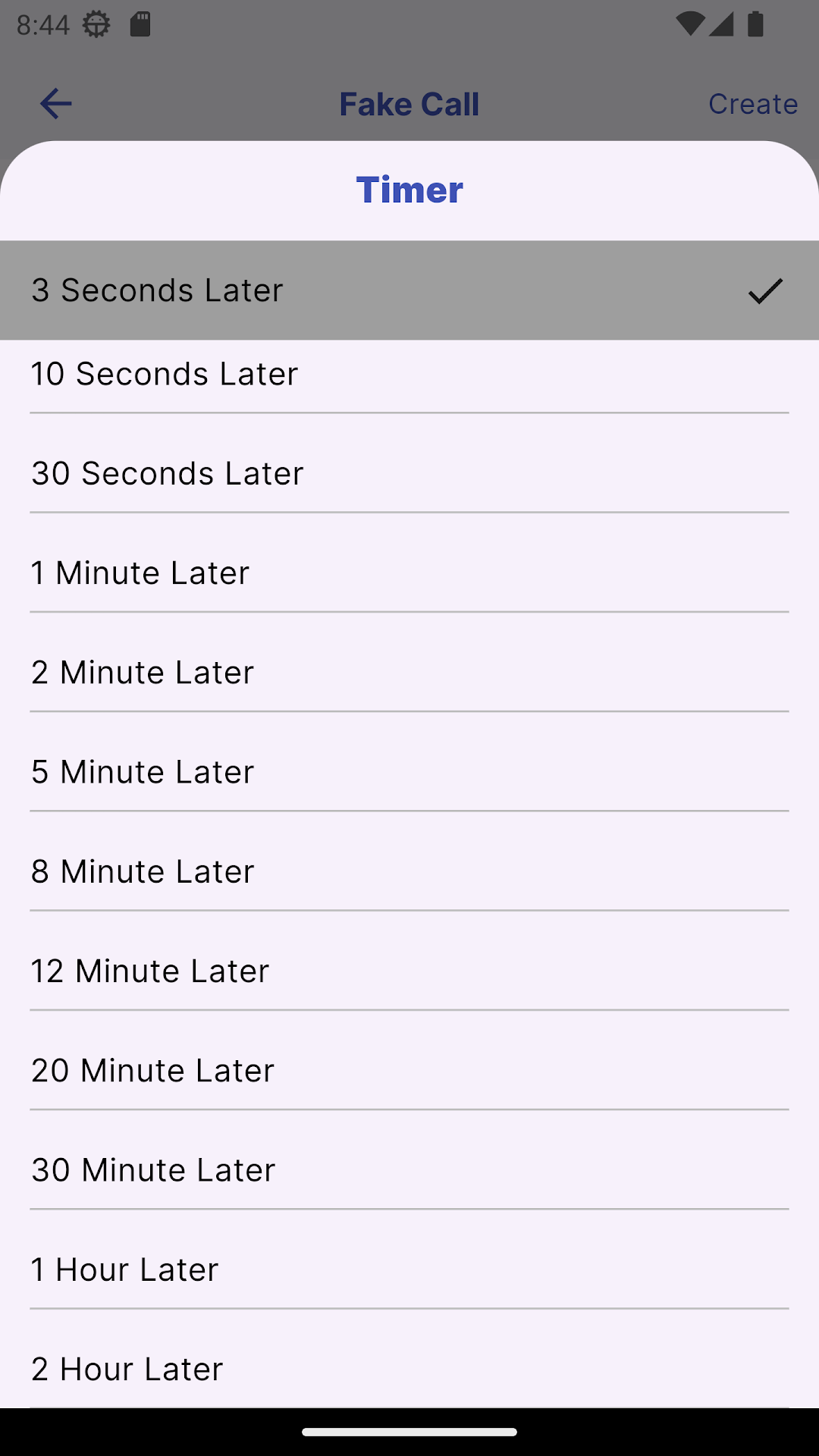Select the 3 Seconds Later option

click(409, 290)
